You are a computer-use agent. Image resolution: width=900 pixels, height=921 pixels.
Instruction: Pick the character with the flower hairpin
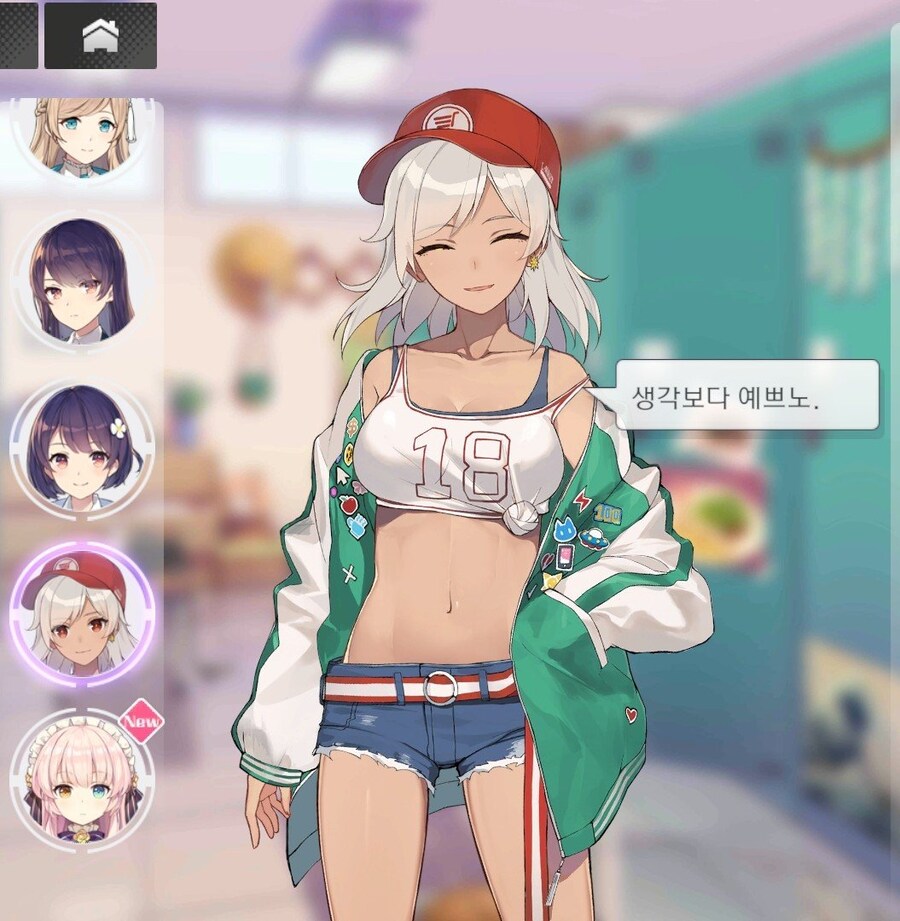pos(82,447)
